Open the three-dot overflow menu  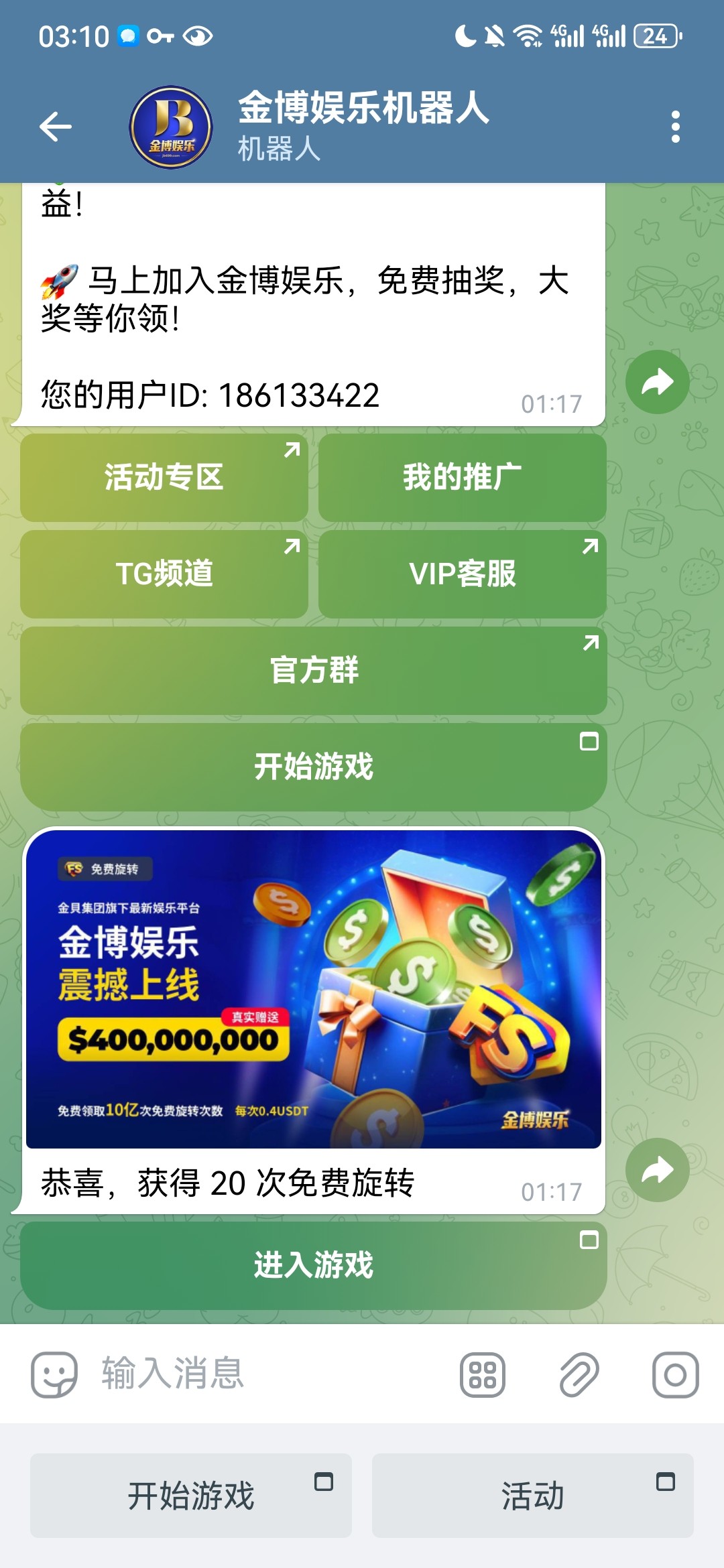675,127
